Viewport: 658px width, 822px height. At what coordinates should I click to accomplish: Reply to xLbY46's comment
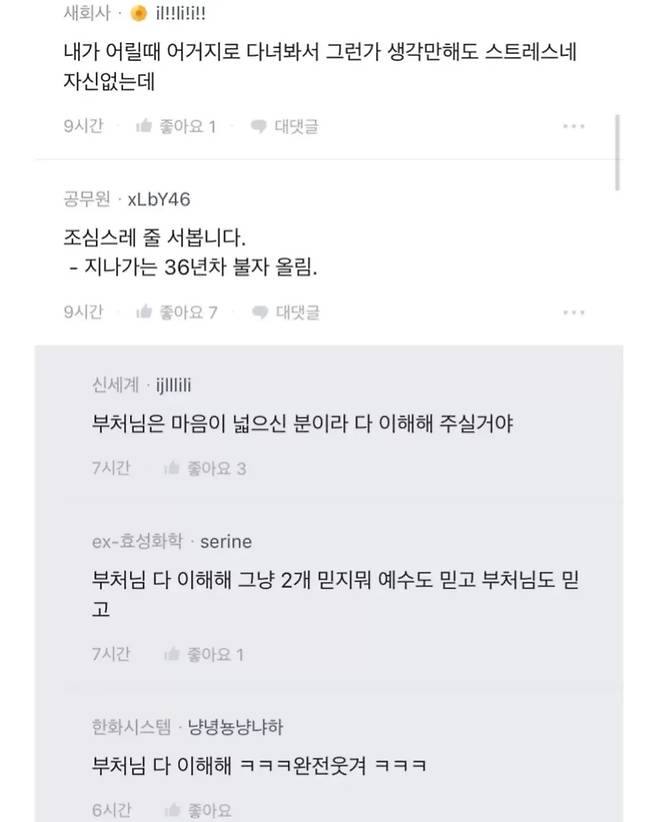tap(285, 312)
